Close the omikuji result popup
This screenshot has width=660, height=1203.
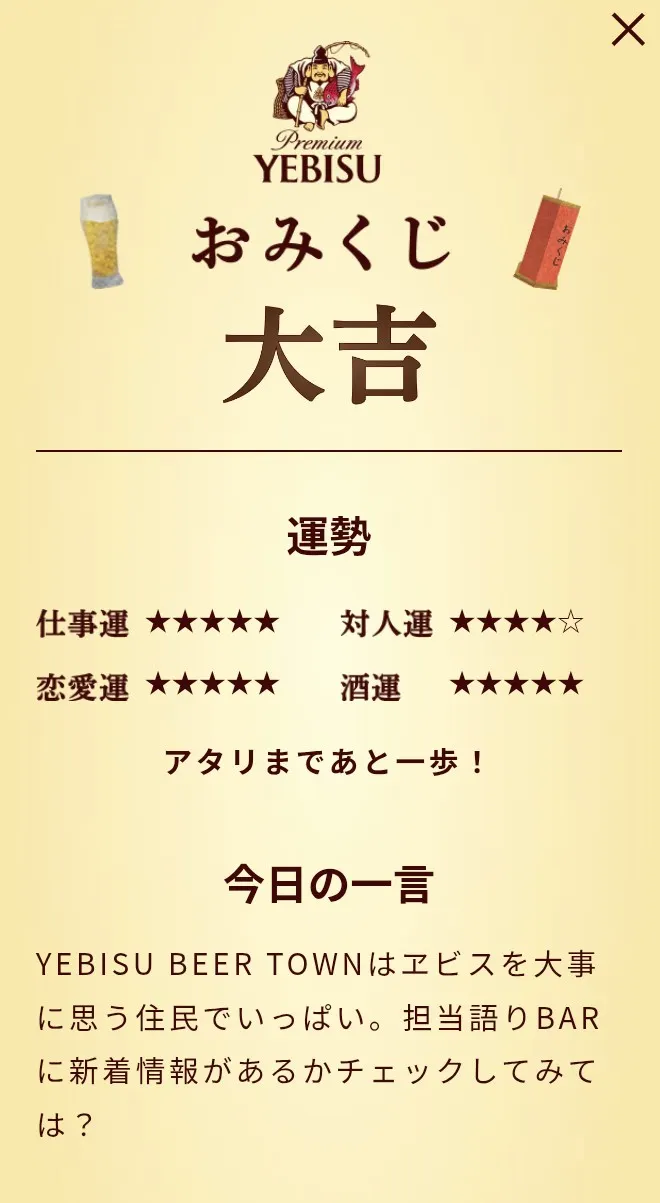click(628, 30)
